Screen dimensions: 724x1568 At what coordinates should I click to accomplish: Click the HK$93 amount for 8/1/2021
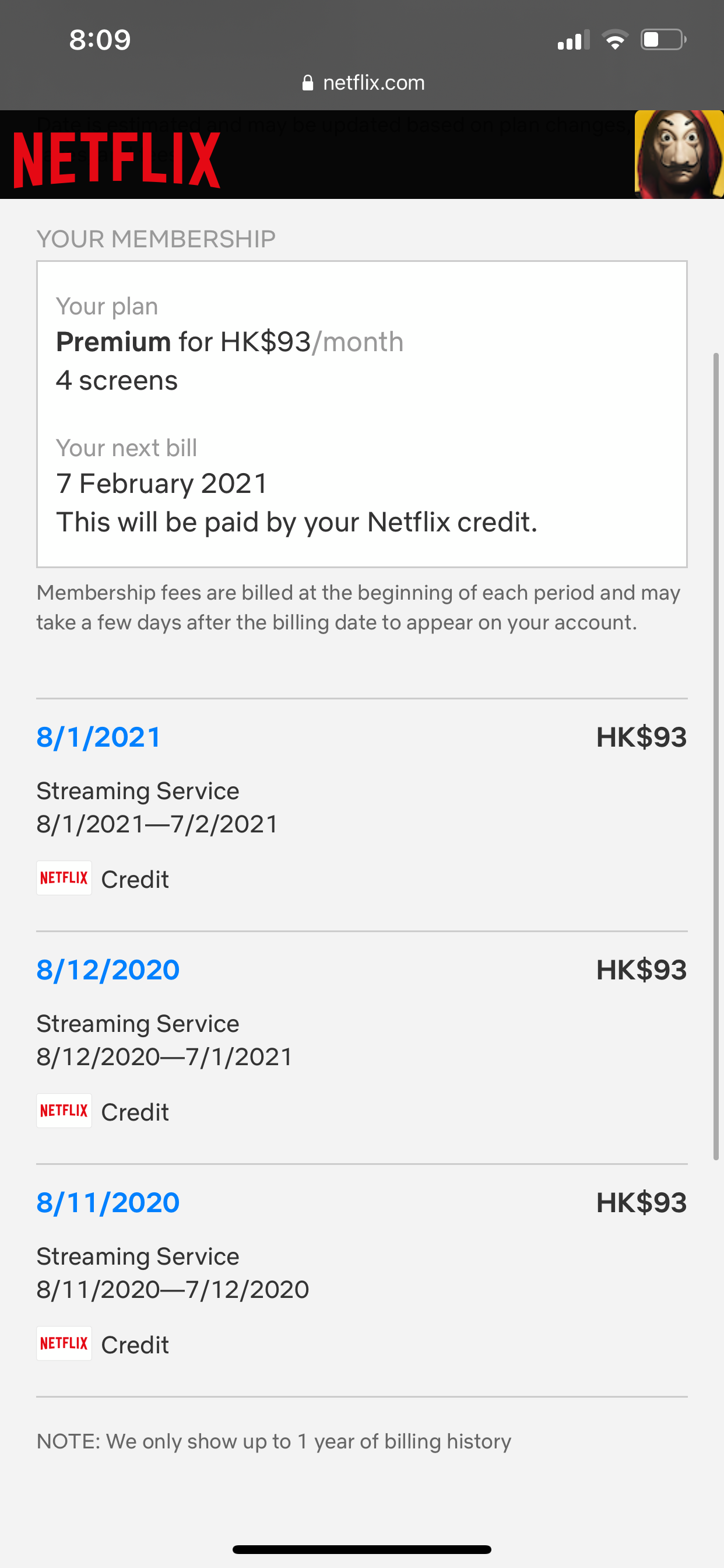[x=641, y=737]
